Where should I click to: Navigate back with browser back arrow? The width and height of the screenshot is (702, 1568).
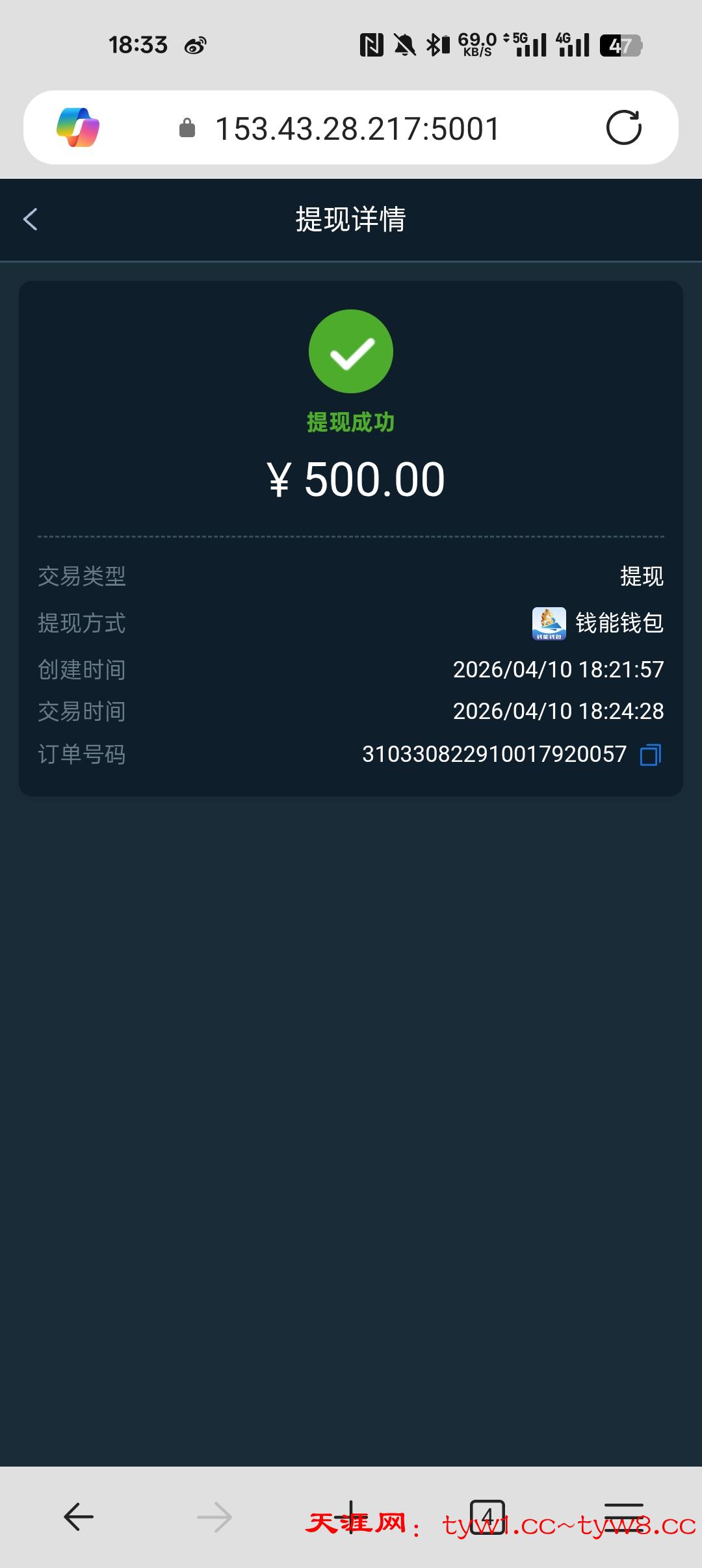click(79, 1517)
